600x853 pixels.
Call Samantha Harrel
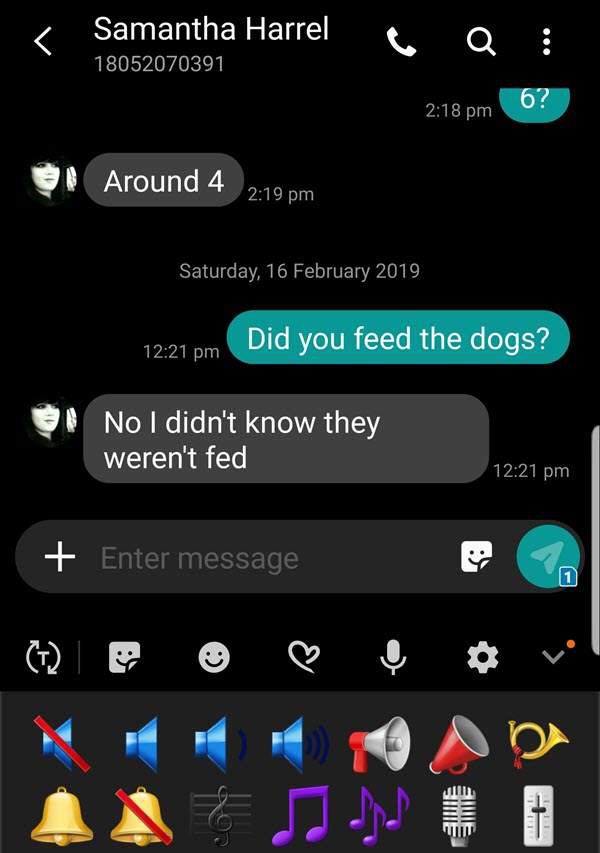pos(401,42)
